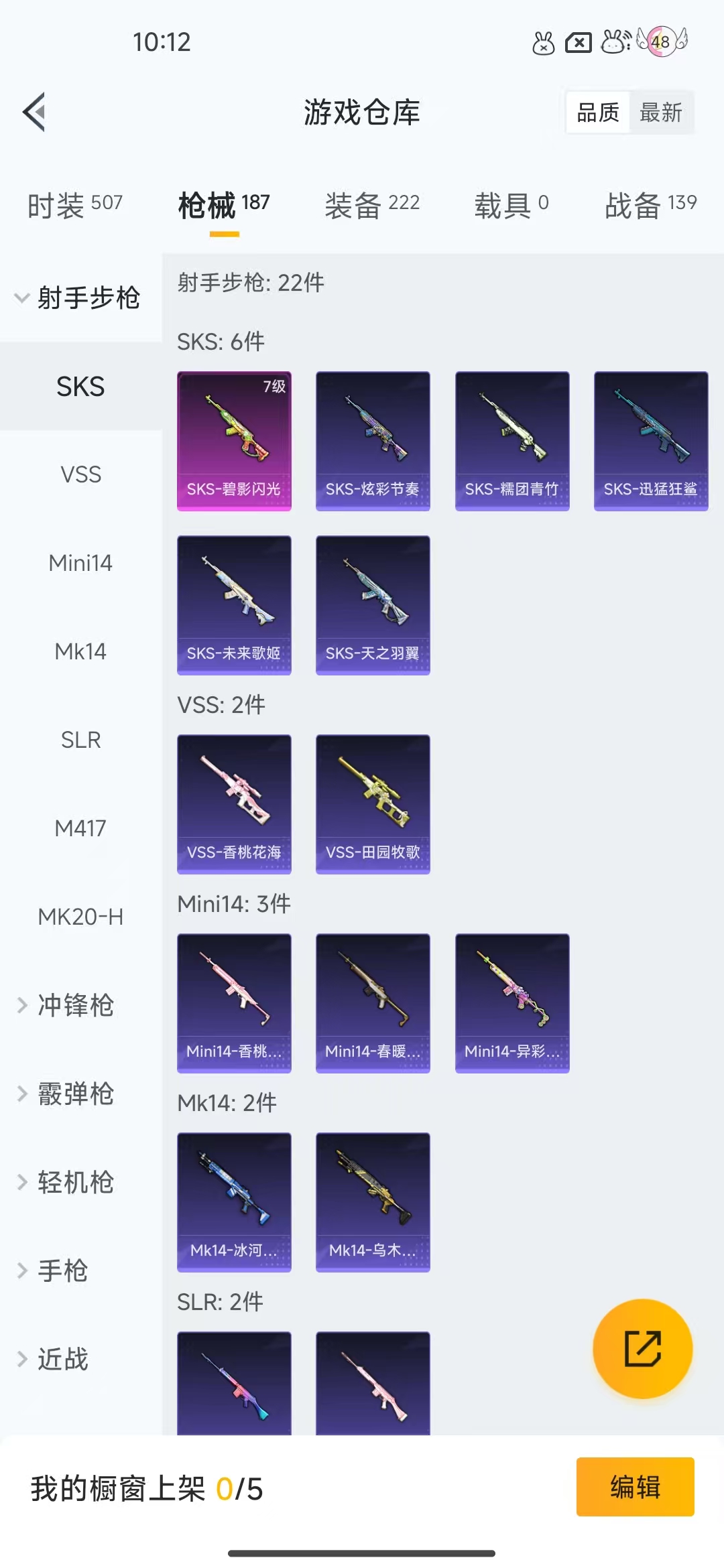View the VSS-香桃花海 skin

pyautogui.click(x=234, y=804)
